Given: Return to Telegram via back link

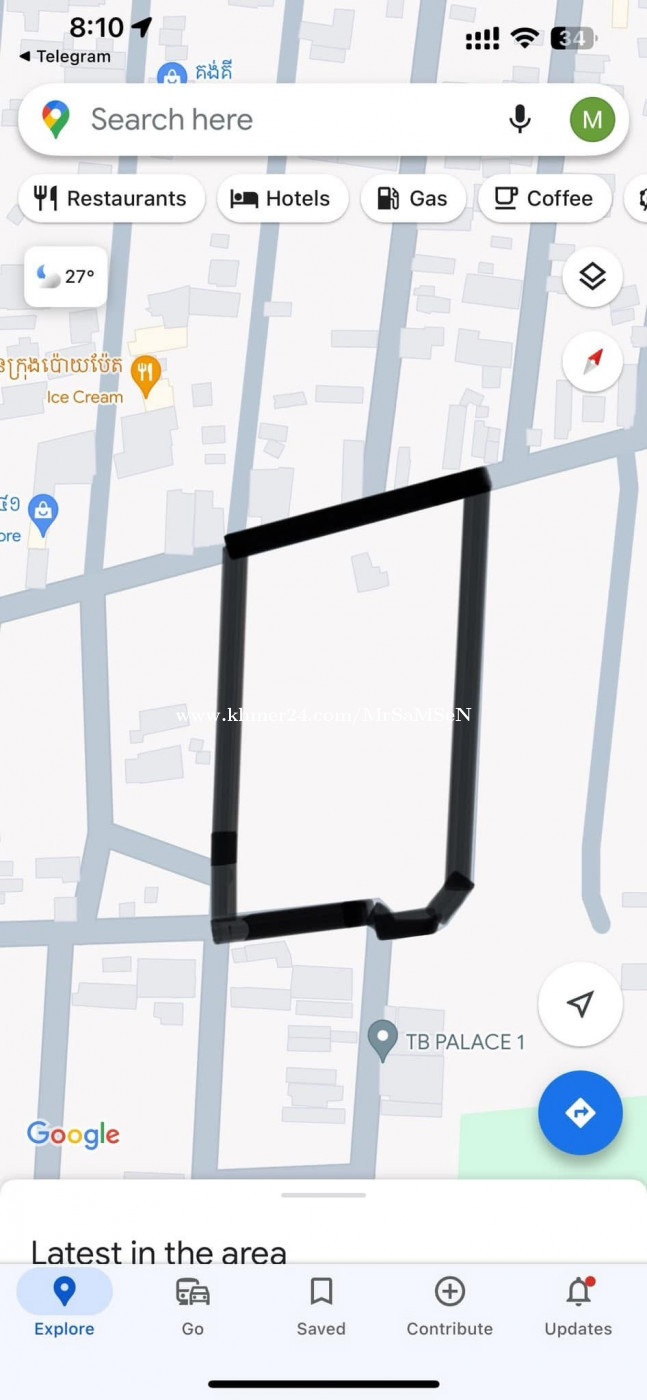Looking at the screenshot, I should pyautogui.click(x=64, y=56).
